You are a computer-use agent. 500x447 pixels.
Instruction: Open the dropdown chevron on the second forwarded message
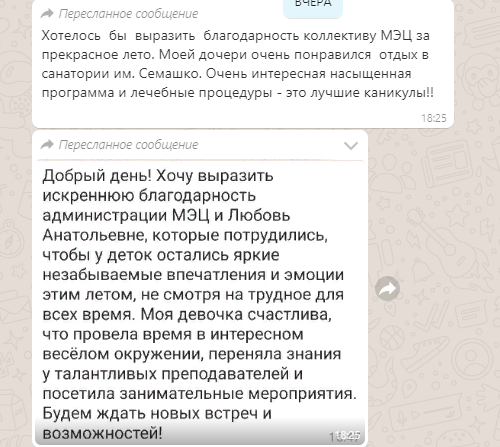pos(351,146)
